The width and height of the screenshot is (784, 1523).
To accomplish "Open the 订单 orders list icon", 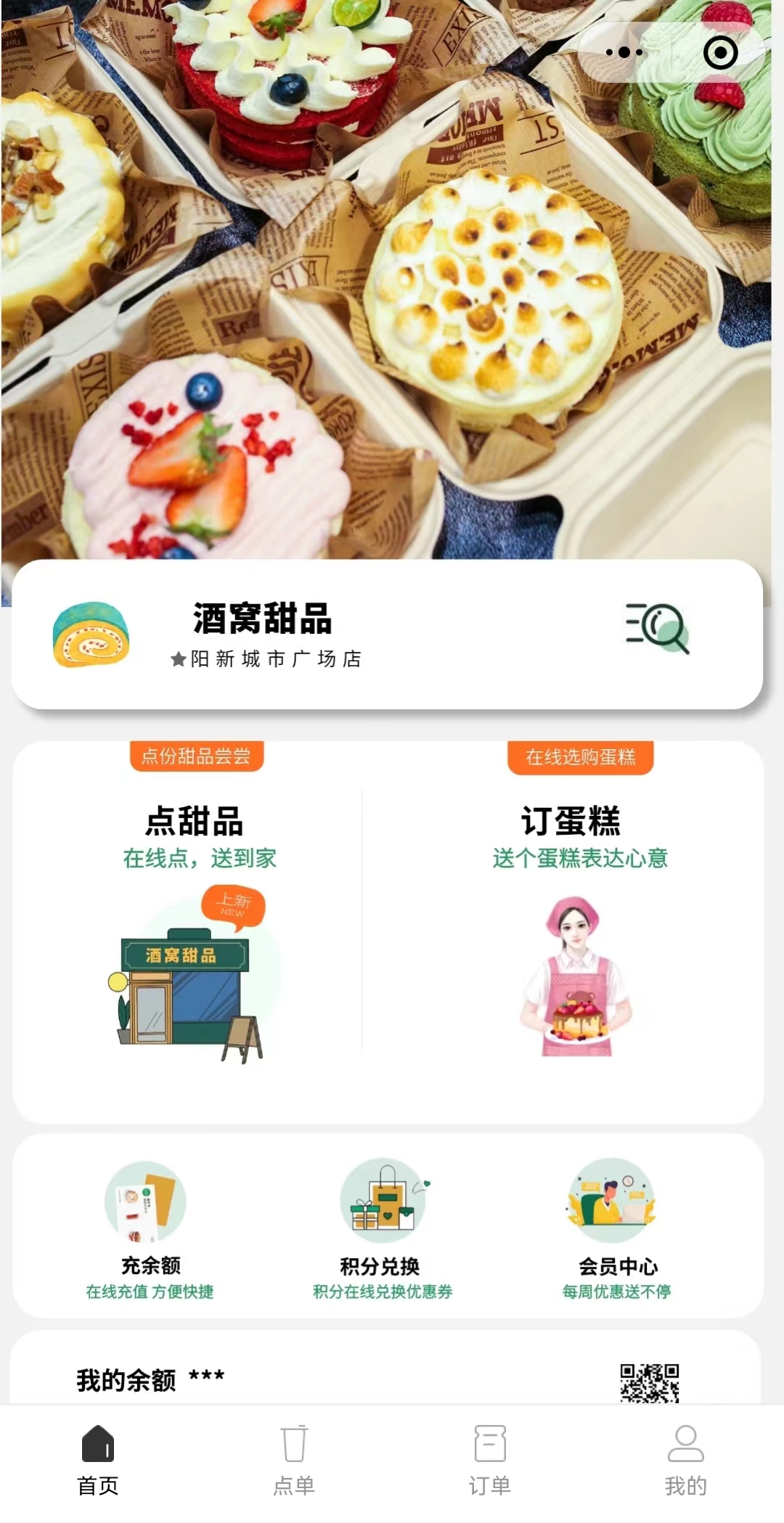I will [490, 1444].
